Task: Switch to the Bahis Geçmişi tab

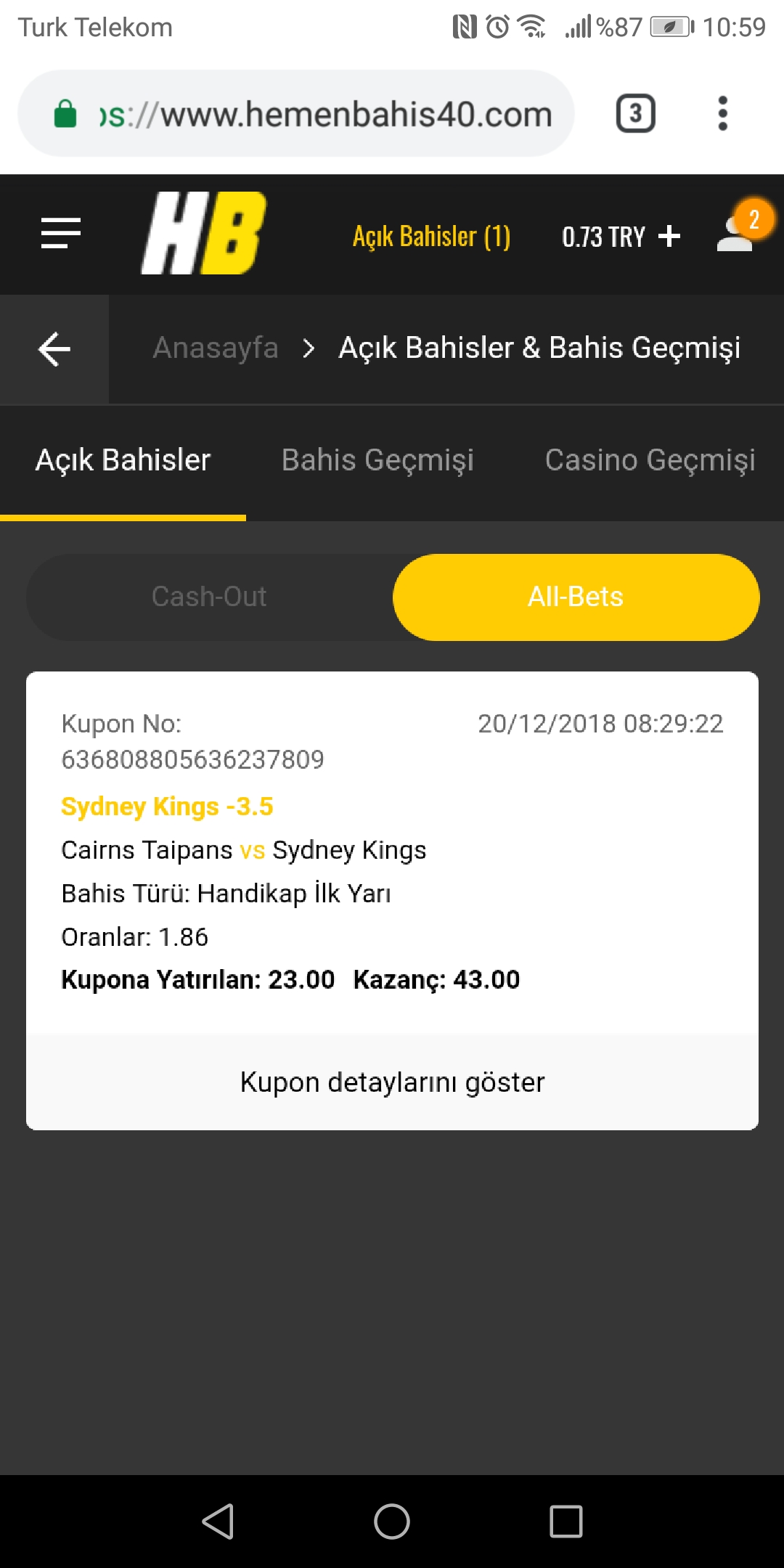Action: coord(377,460)
